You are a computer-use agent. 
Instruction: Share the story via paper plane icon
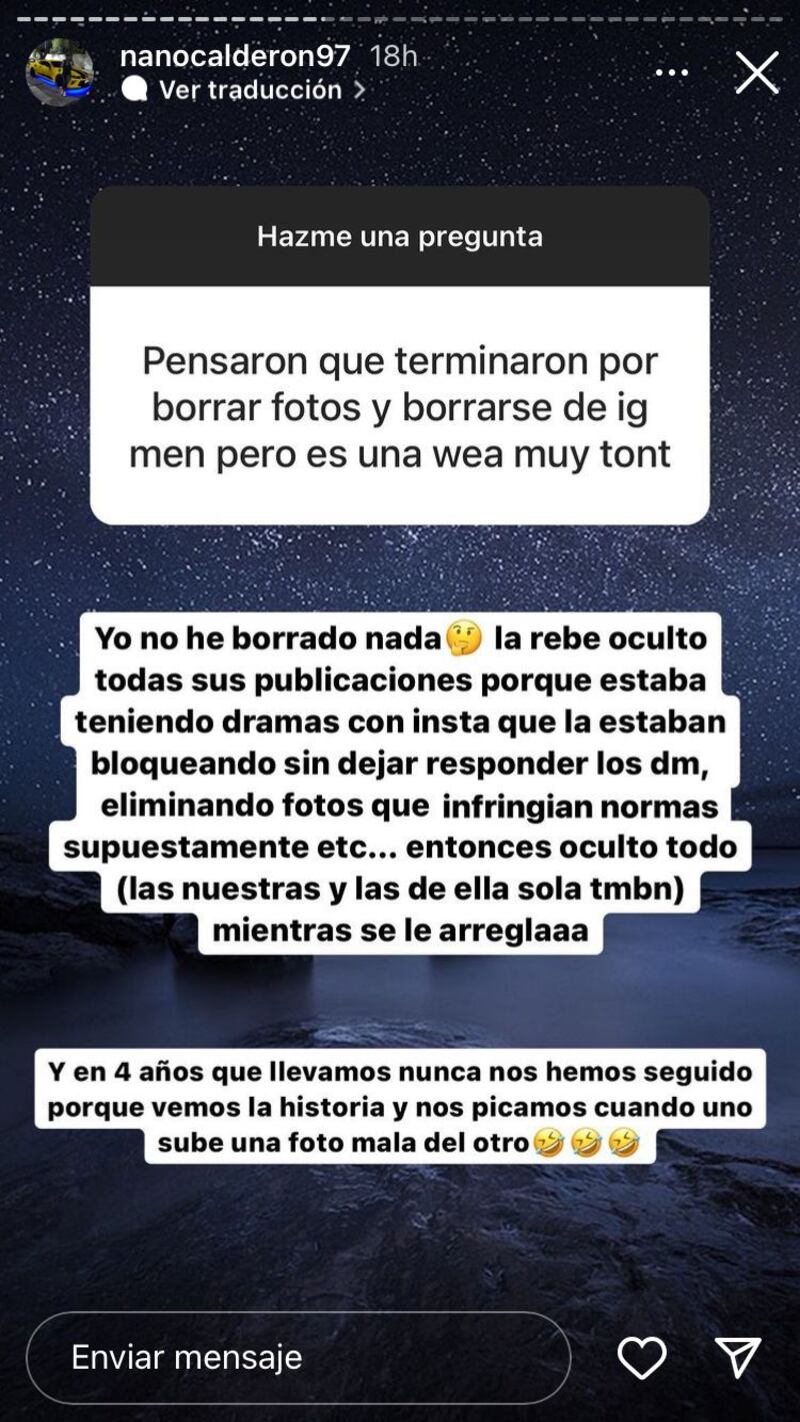(x=738, y=1358)
